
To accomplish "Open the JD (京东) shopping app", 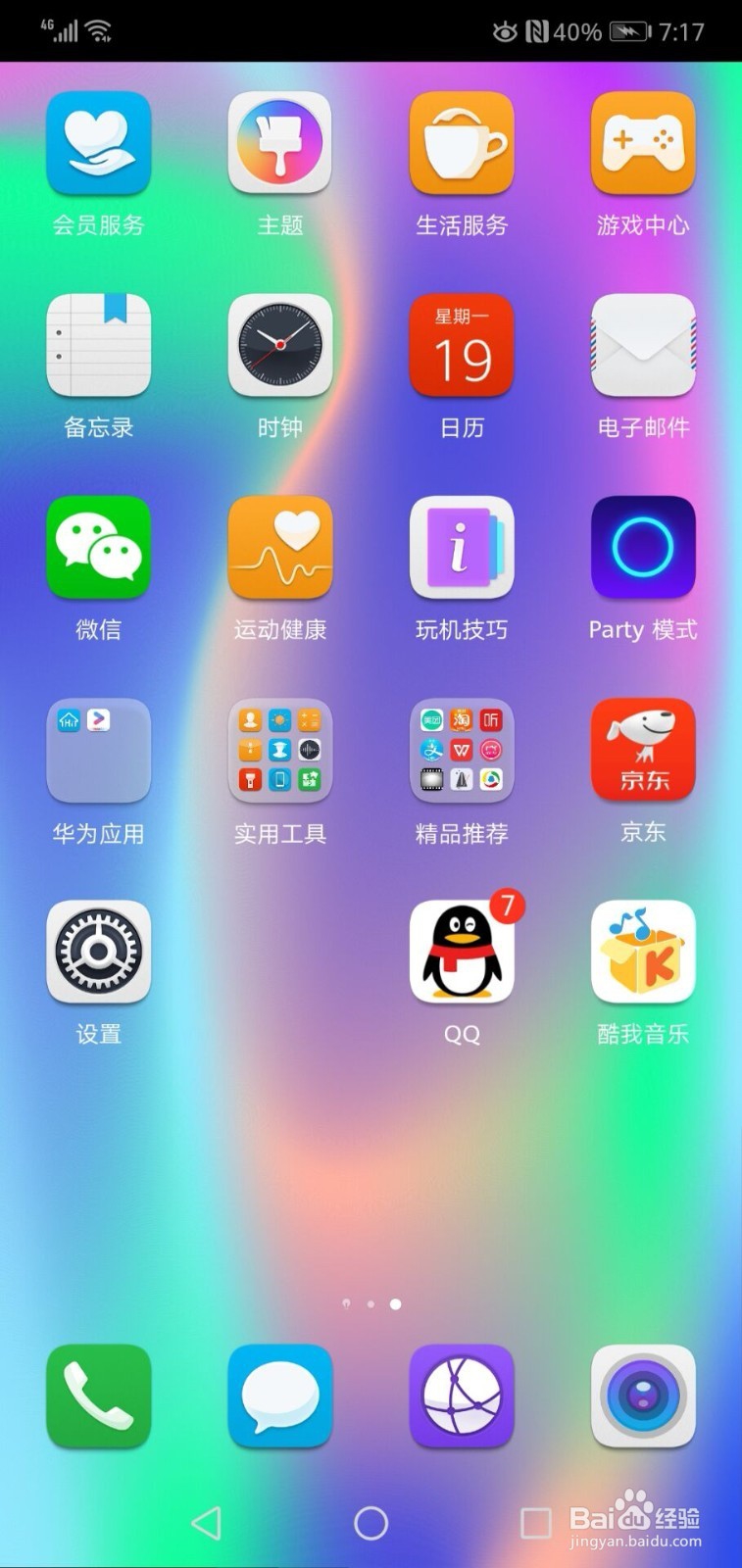I will 643,750.
